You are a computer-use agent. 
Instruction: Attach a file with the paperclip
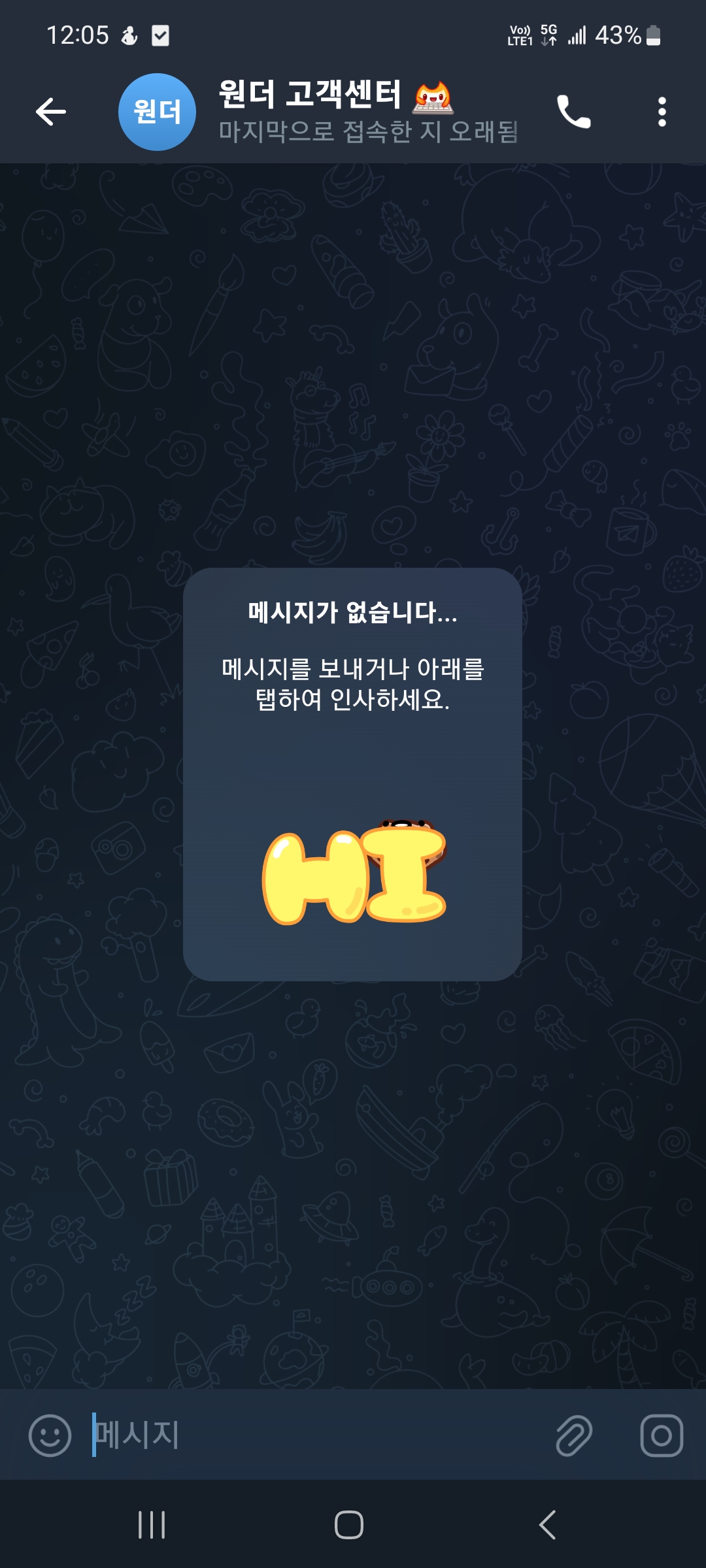click(574, 1435)
